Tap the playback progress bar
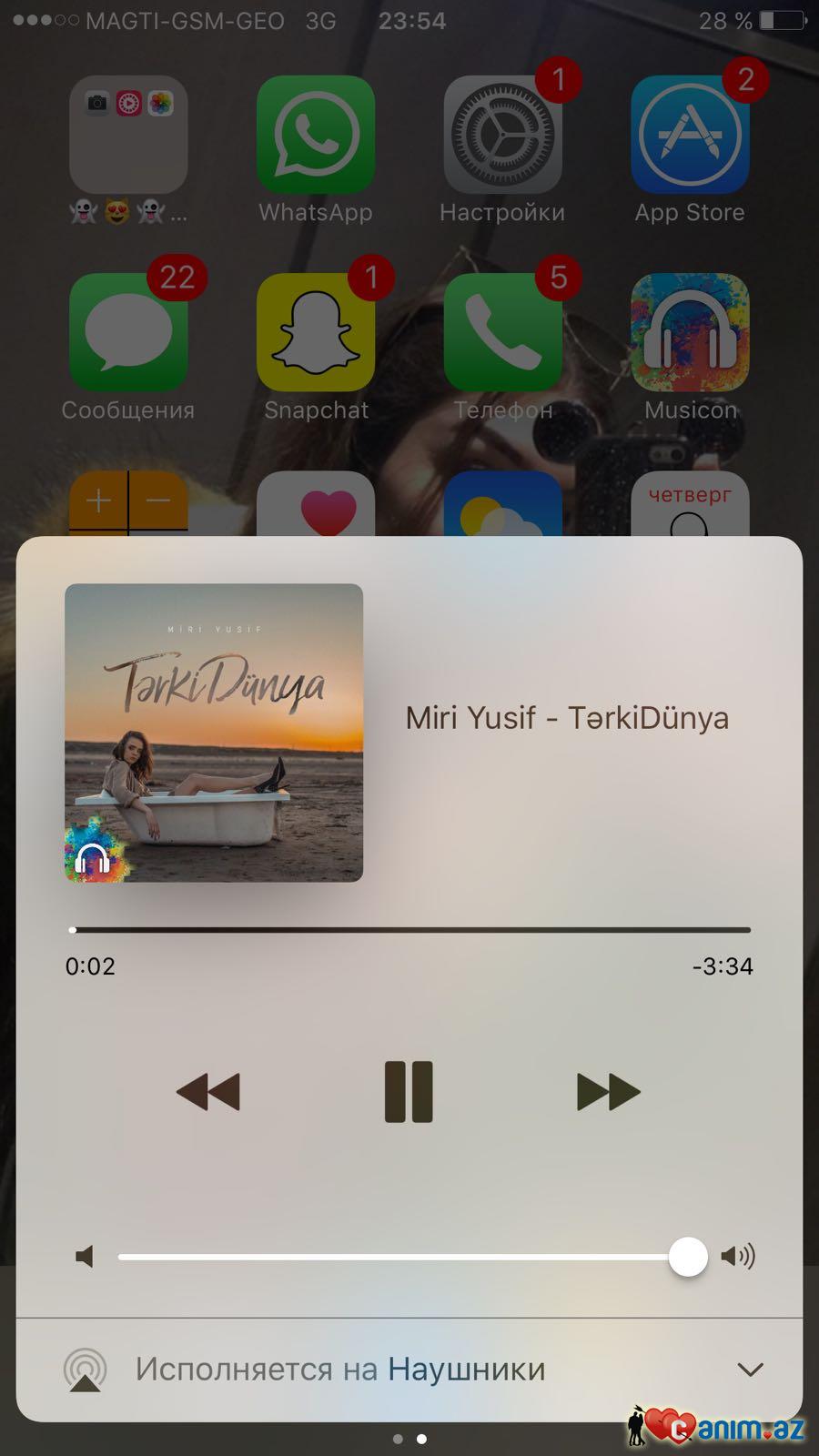Image resolution: width=819 pixels, height=1456 pixels. tap(409, 930)
